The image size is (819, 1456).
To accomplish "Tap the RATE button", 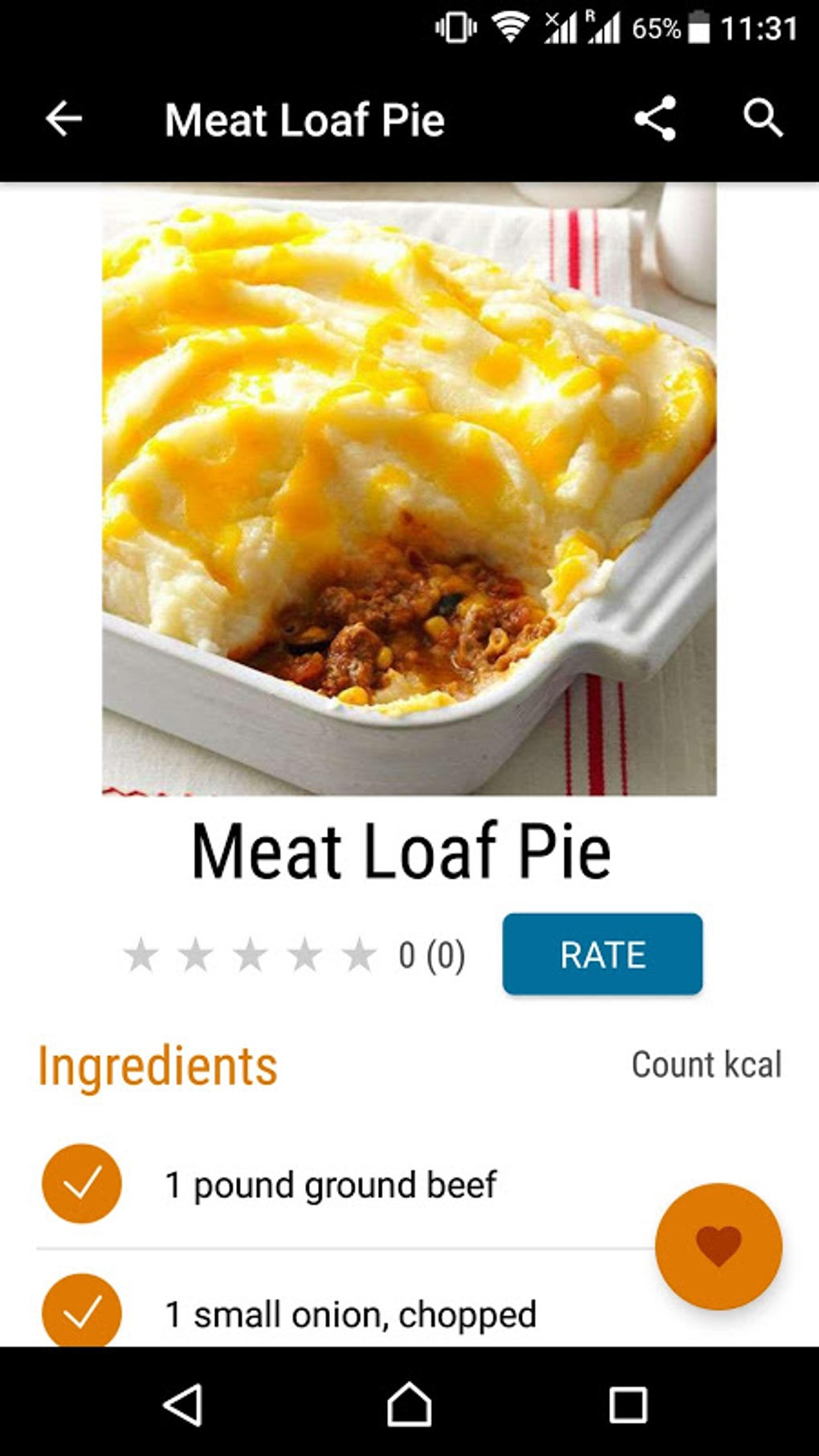I will click(602, 954).
